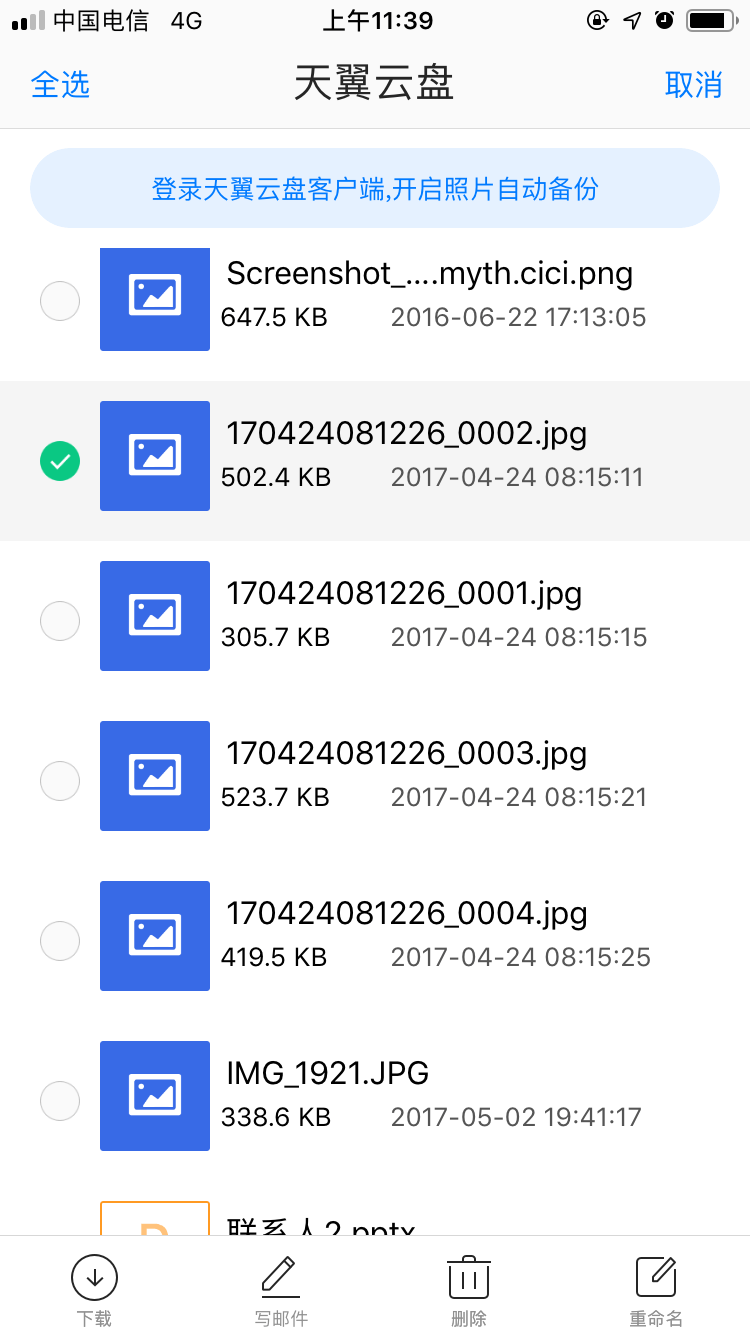Deselect the checked 170424081226_0002.jpg
750x1334 pixels.
(x=60, y=461)
